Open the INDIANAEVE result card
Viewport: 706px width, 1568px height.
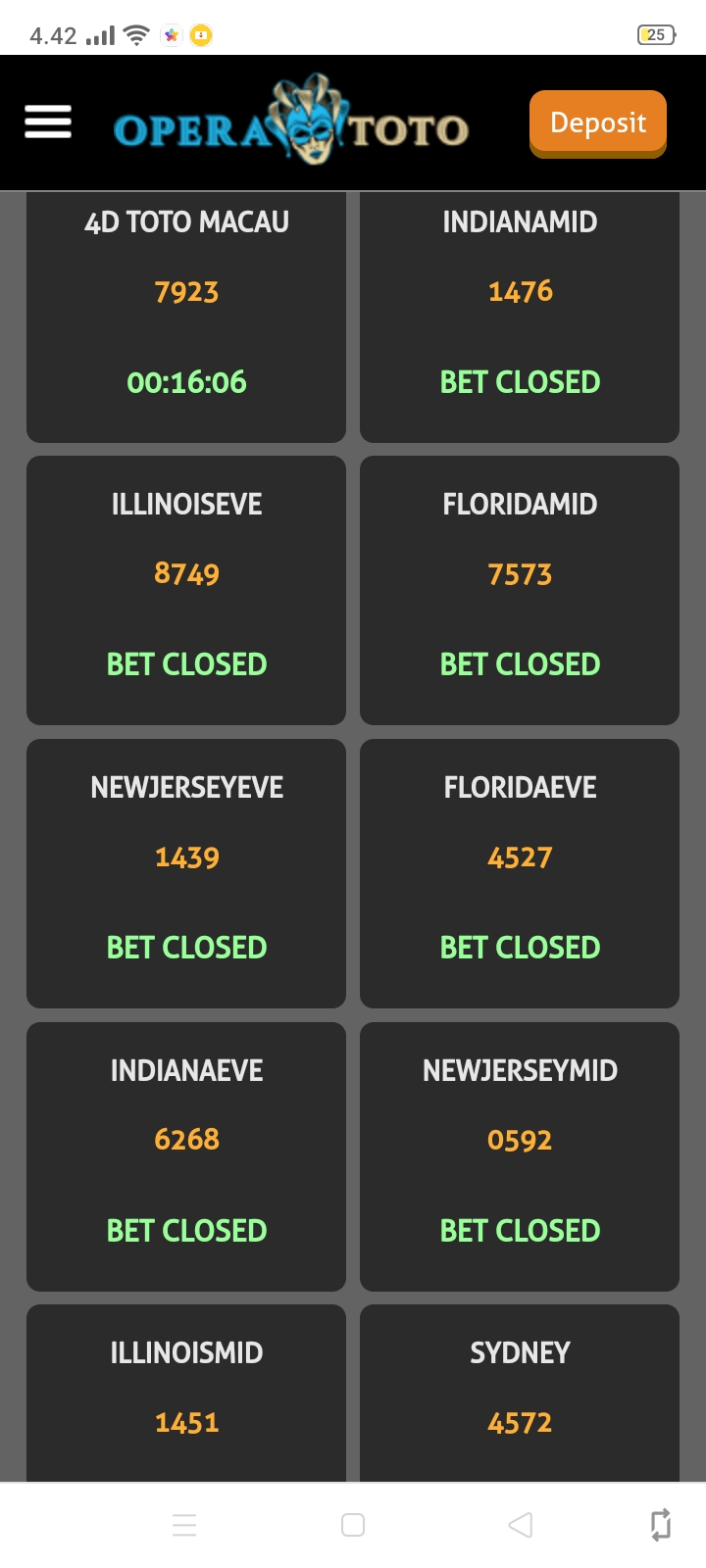(x=186, y=1156)
